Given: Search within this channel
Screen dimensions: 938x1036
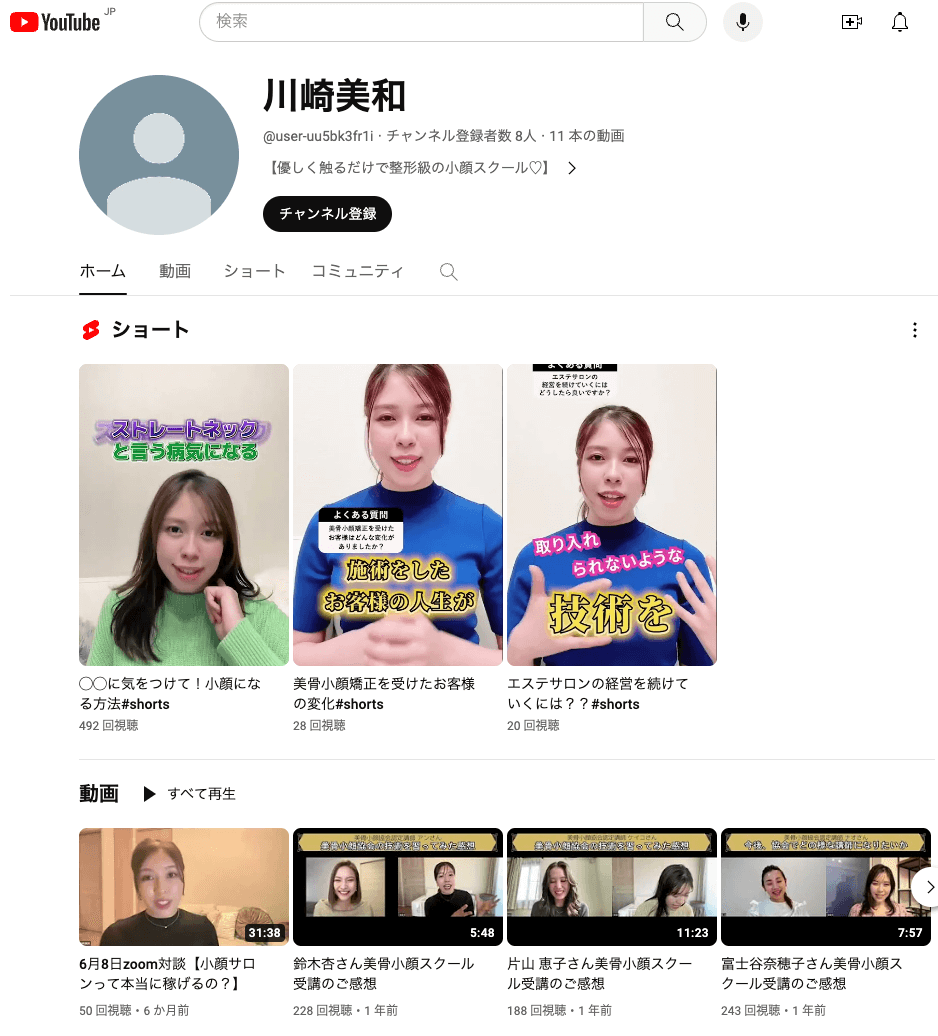Looking at the screenshot, I should coord(449,272).
